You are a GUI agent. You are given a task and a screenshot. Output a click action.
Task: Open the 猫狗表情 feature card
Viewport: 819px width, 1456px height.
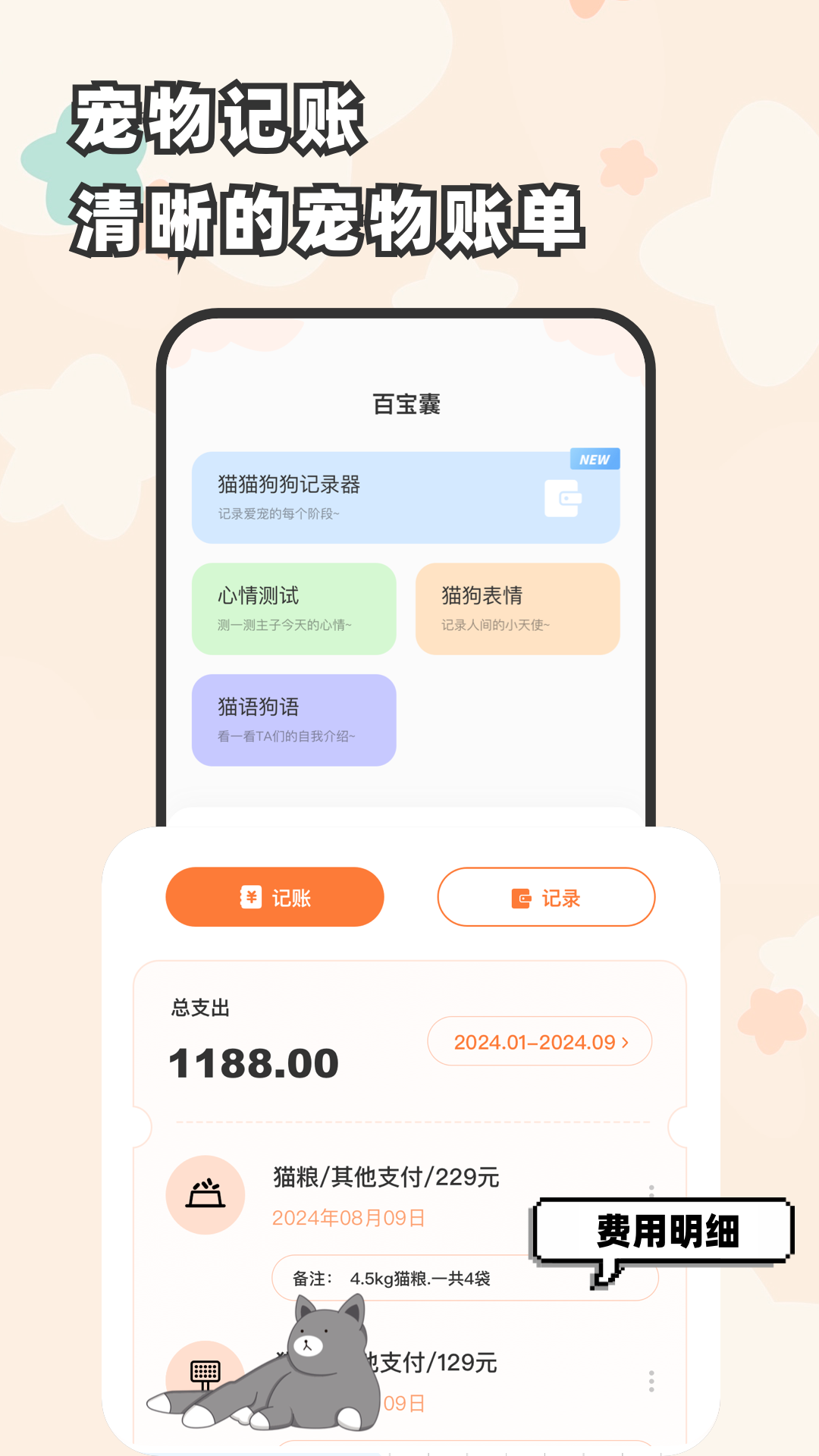518,609
